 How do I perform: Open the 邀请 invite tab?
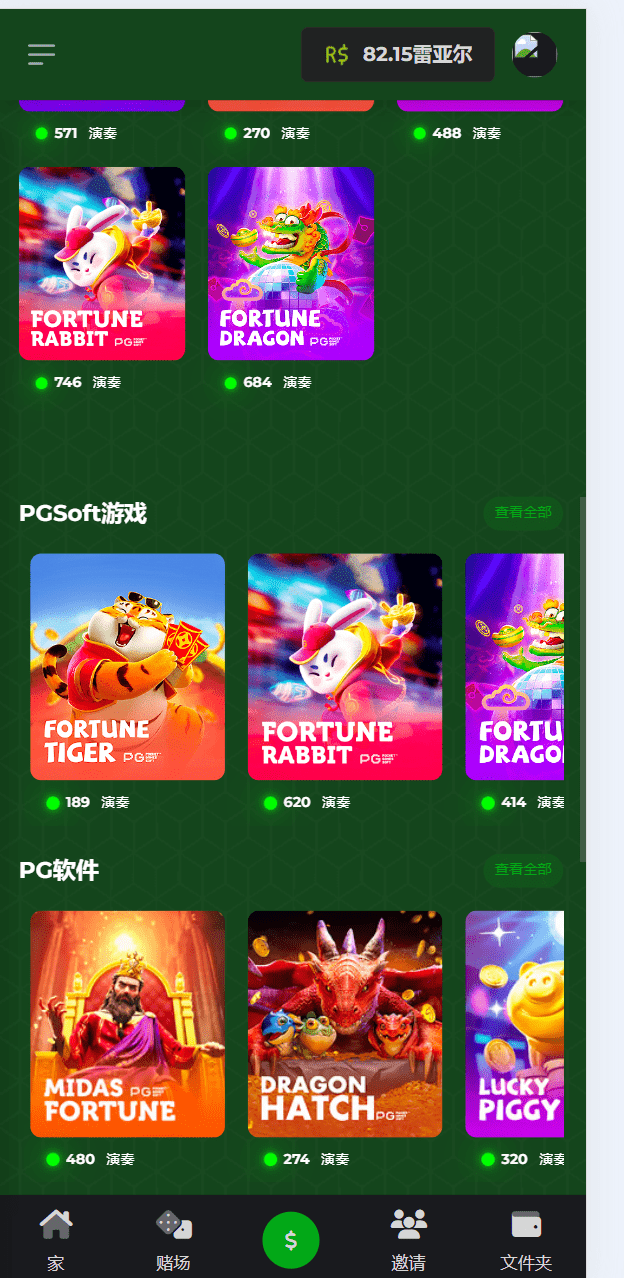tap(408, 1240)
